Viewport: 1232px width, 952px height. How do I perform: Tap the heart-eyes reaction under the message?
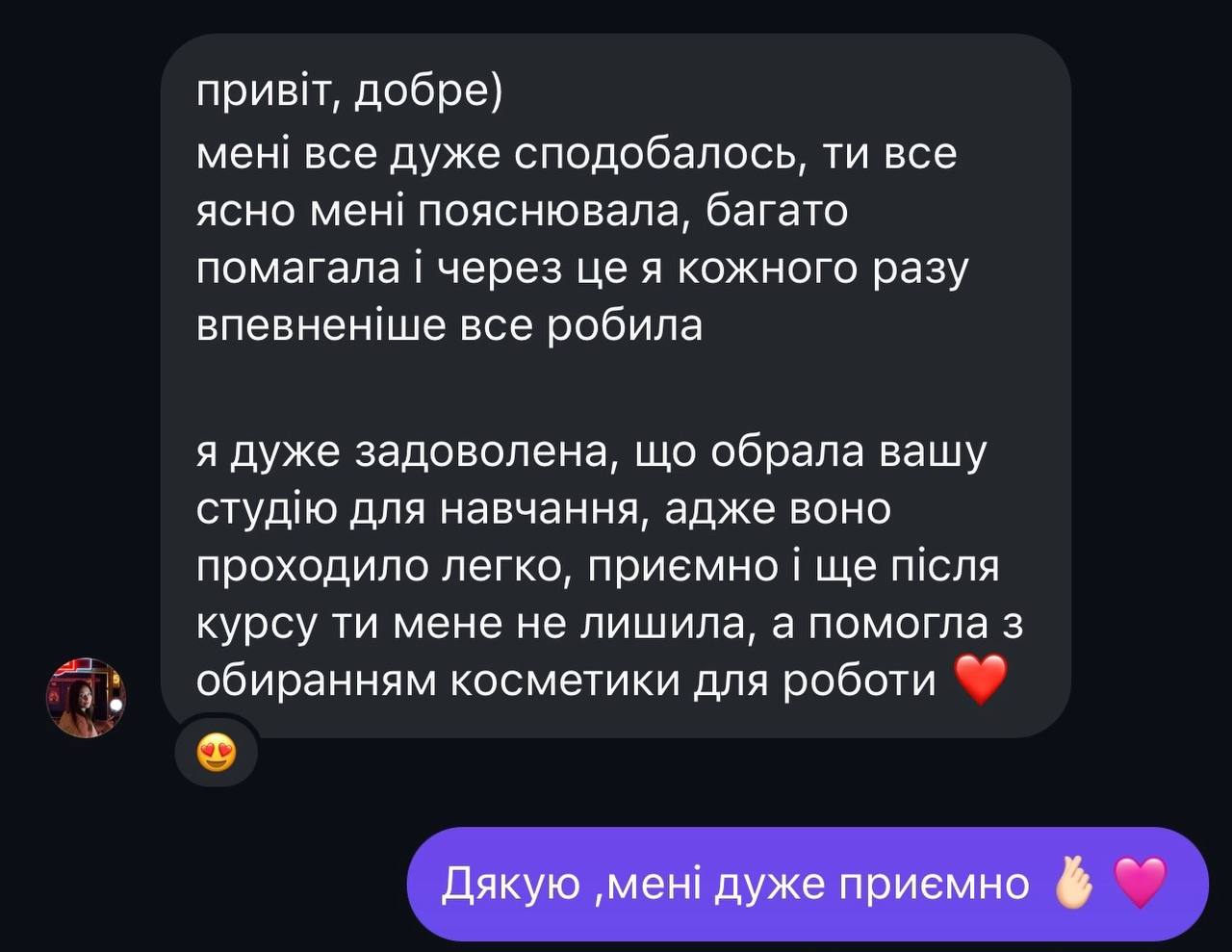(216, 752)
